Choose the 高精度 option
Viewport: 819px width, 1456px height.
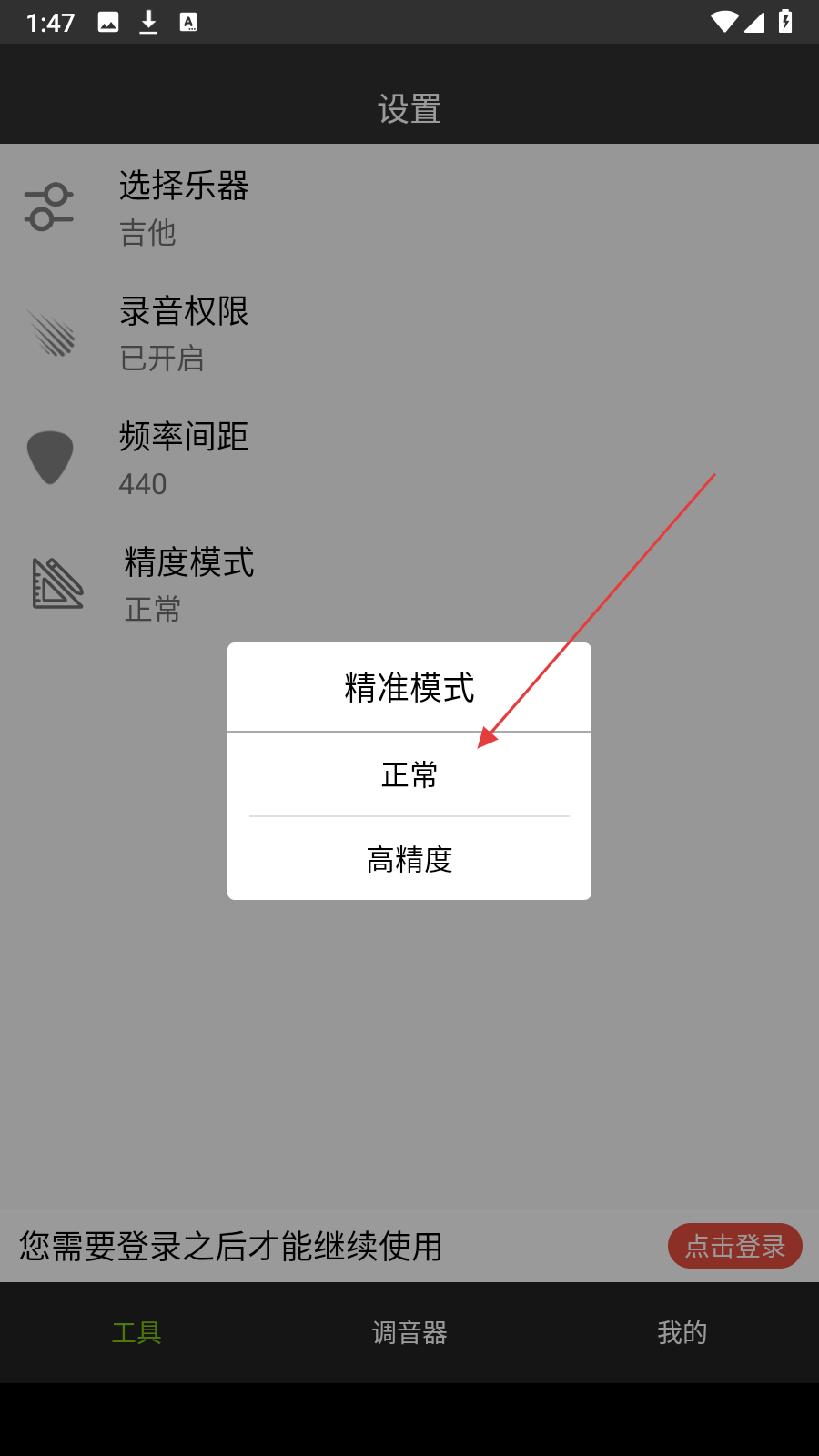pos(409,859)
